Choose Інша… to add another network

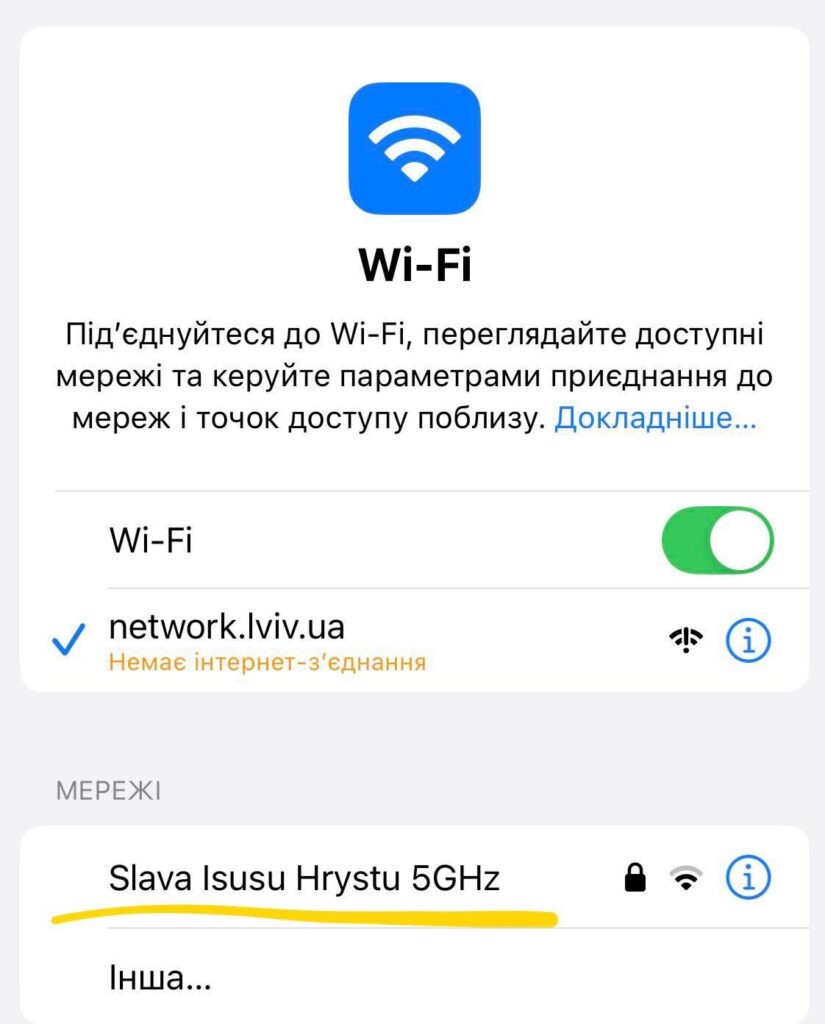160,977
